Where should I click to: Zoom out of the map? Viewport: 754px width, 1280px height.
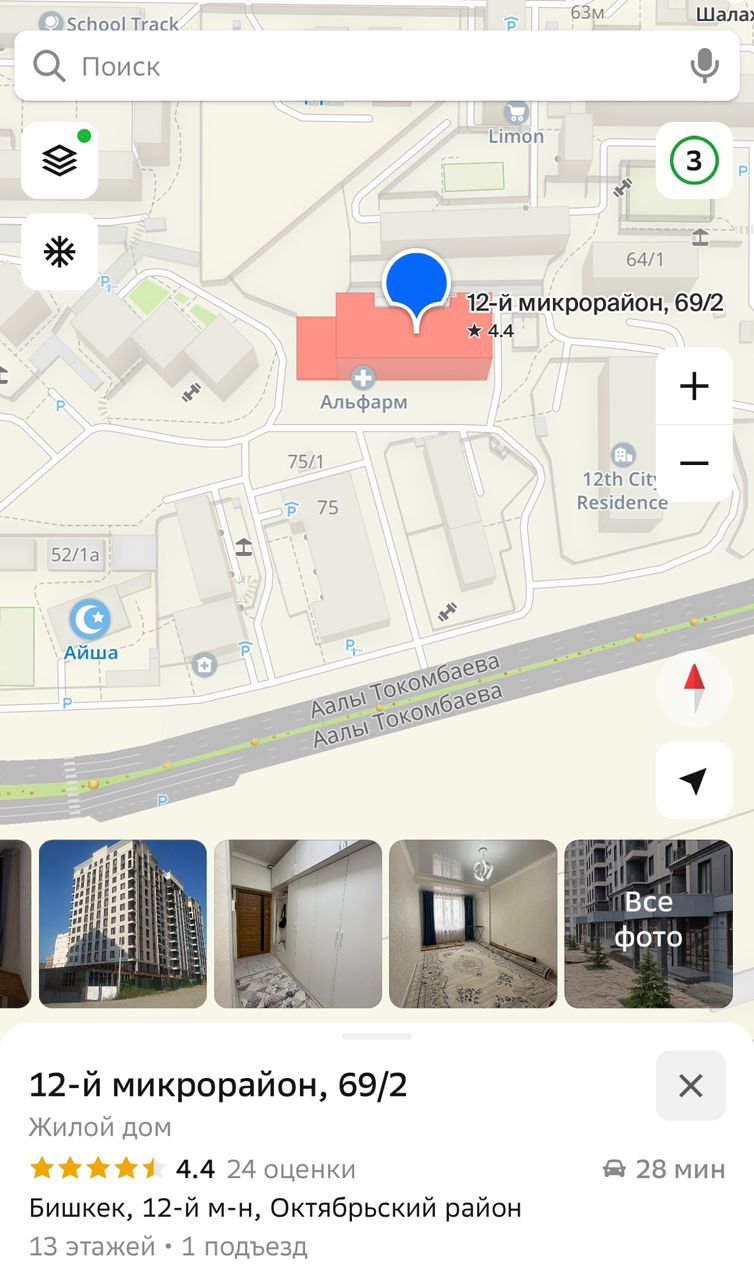click(x=694, y=463)
